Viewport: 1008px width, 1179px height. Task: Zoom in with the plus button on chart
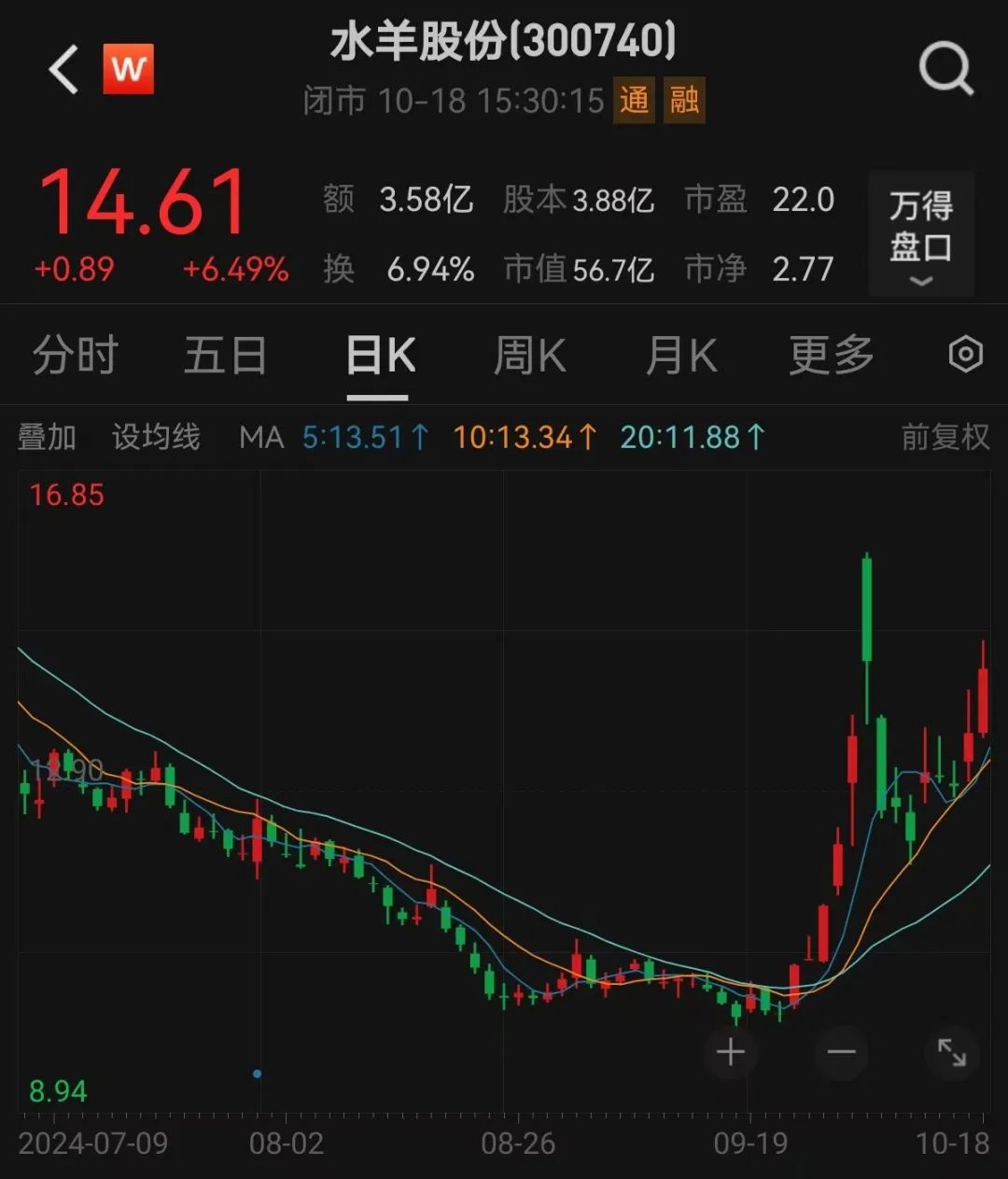click(731, 1052)
